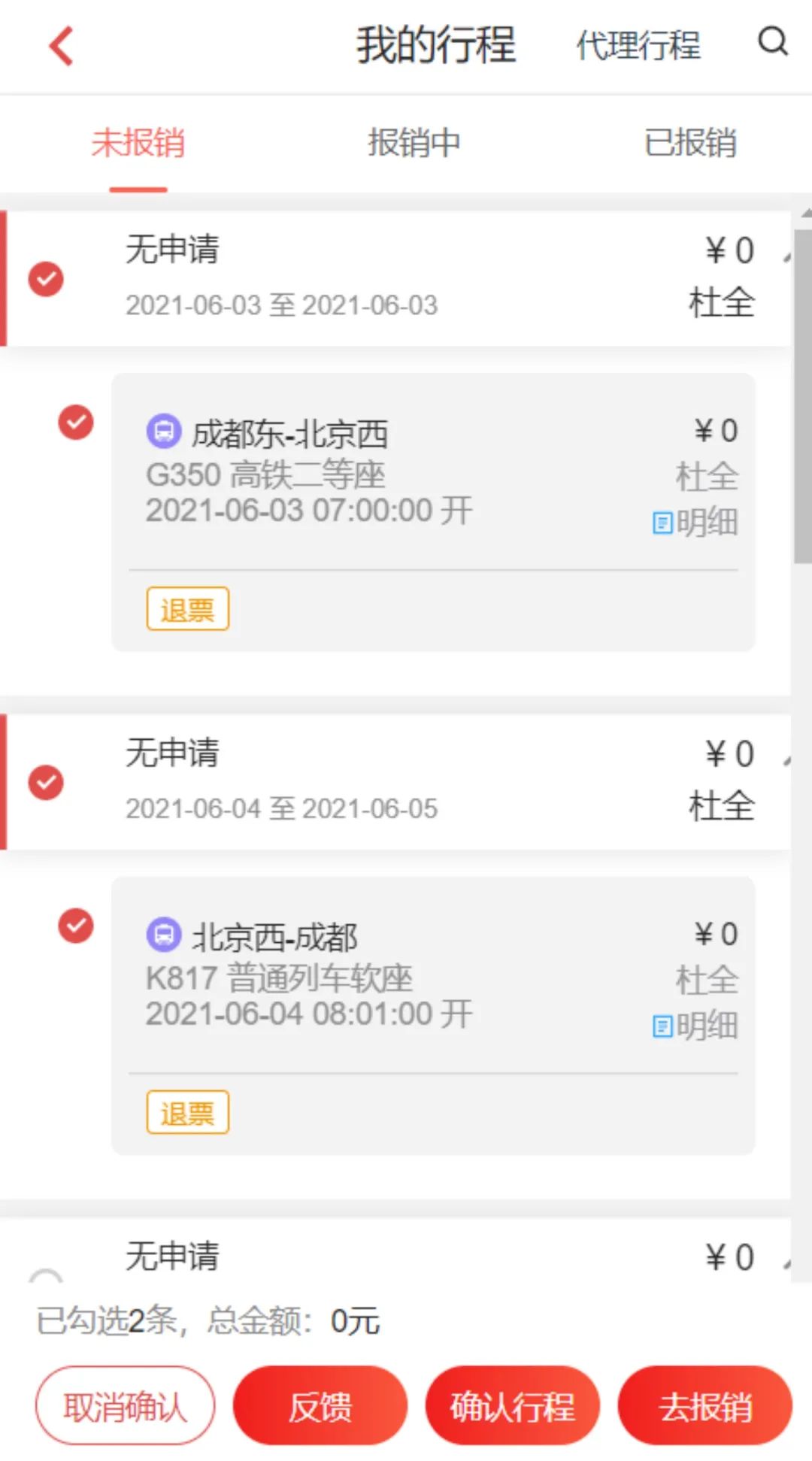
Task: Uncheck the 2021-06-03 至 2021-06-03 trip group
Action: (x=46, y=279)
